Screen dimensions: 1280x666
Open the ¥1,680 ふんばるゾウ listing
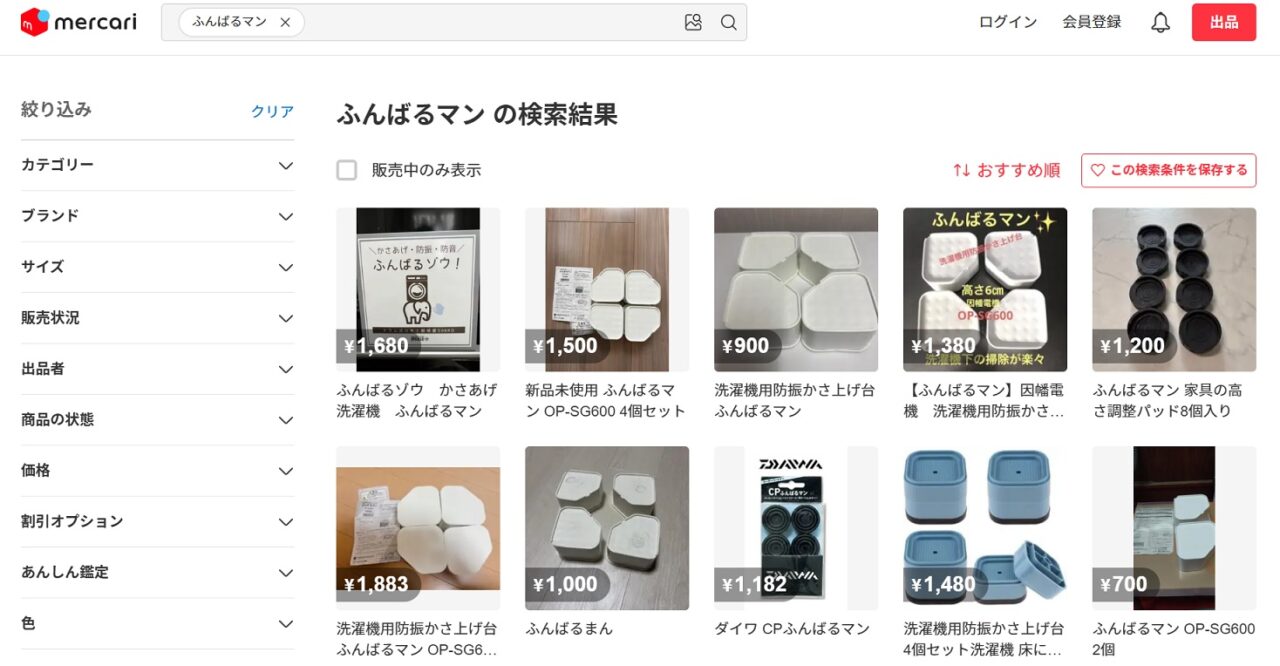click(418, 290)
